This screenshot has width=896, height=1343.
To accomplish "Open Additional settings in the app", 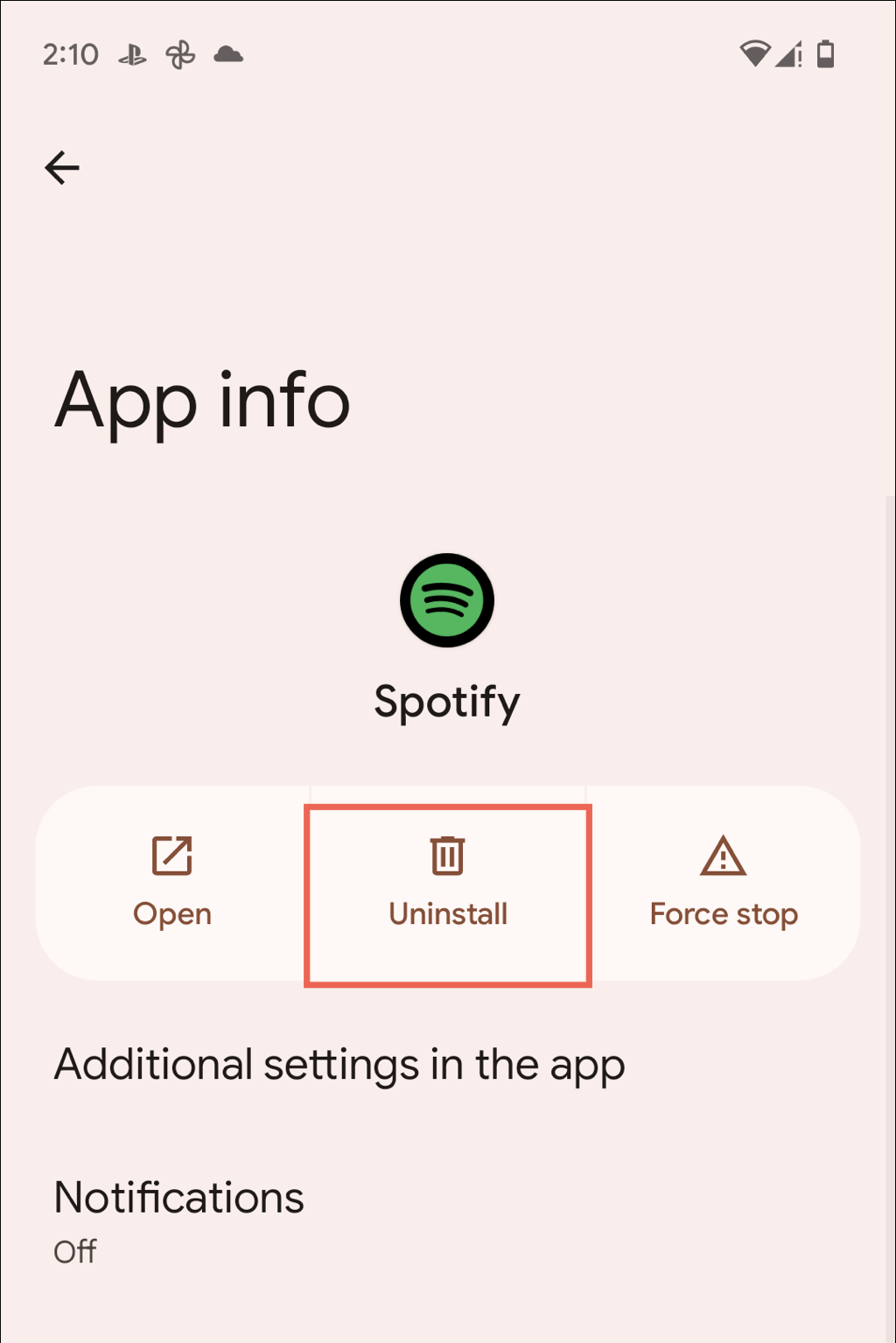I will [339, 1065].
